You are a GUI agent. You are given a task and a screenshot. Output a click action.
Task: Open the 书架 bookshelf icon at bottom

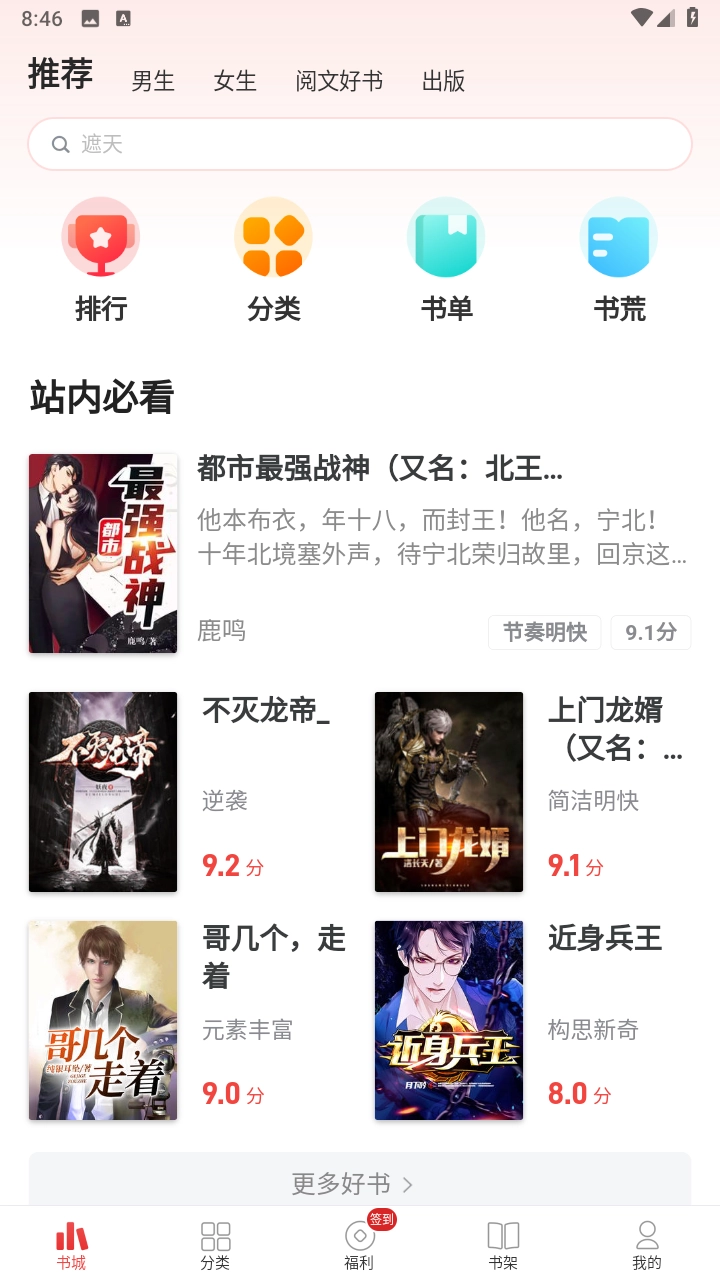(x=503, y=1236)
